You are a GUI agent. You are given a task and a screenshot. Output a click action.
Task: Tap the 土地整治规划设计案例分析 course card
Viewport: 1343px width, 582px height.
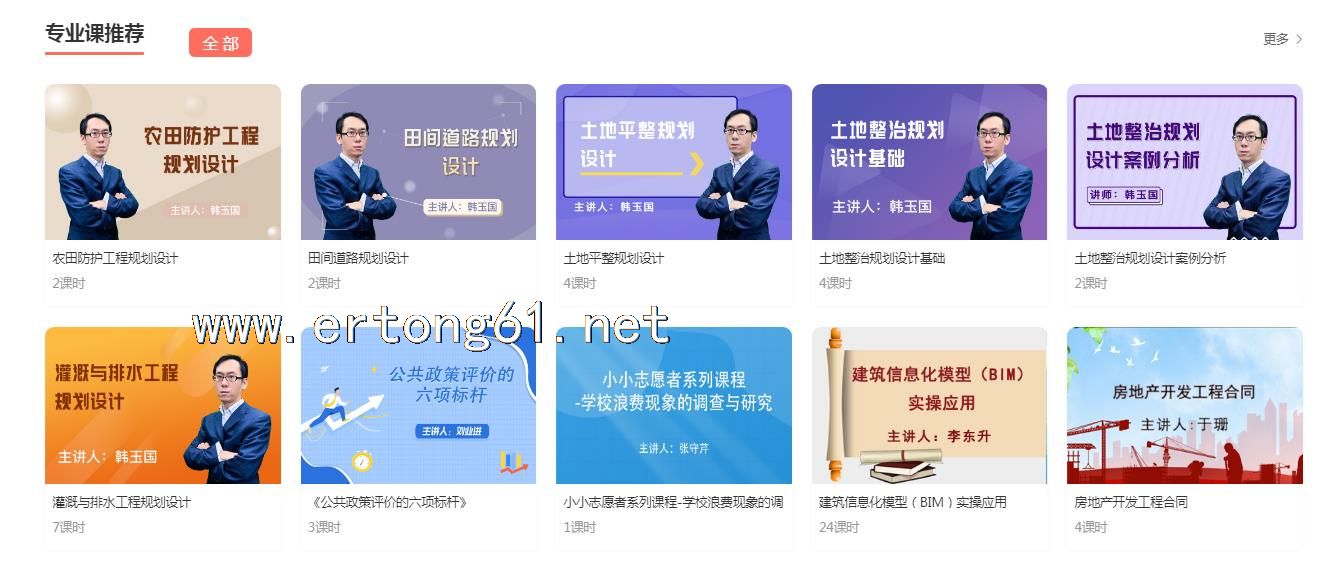point(1184,163)
